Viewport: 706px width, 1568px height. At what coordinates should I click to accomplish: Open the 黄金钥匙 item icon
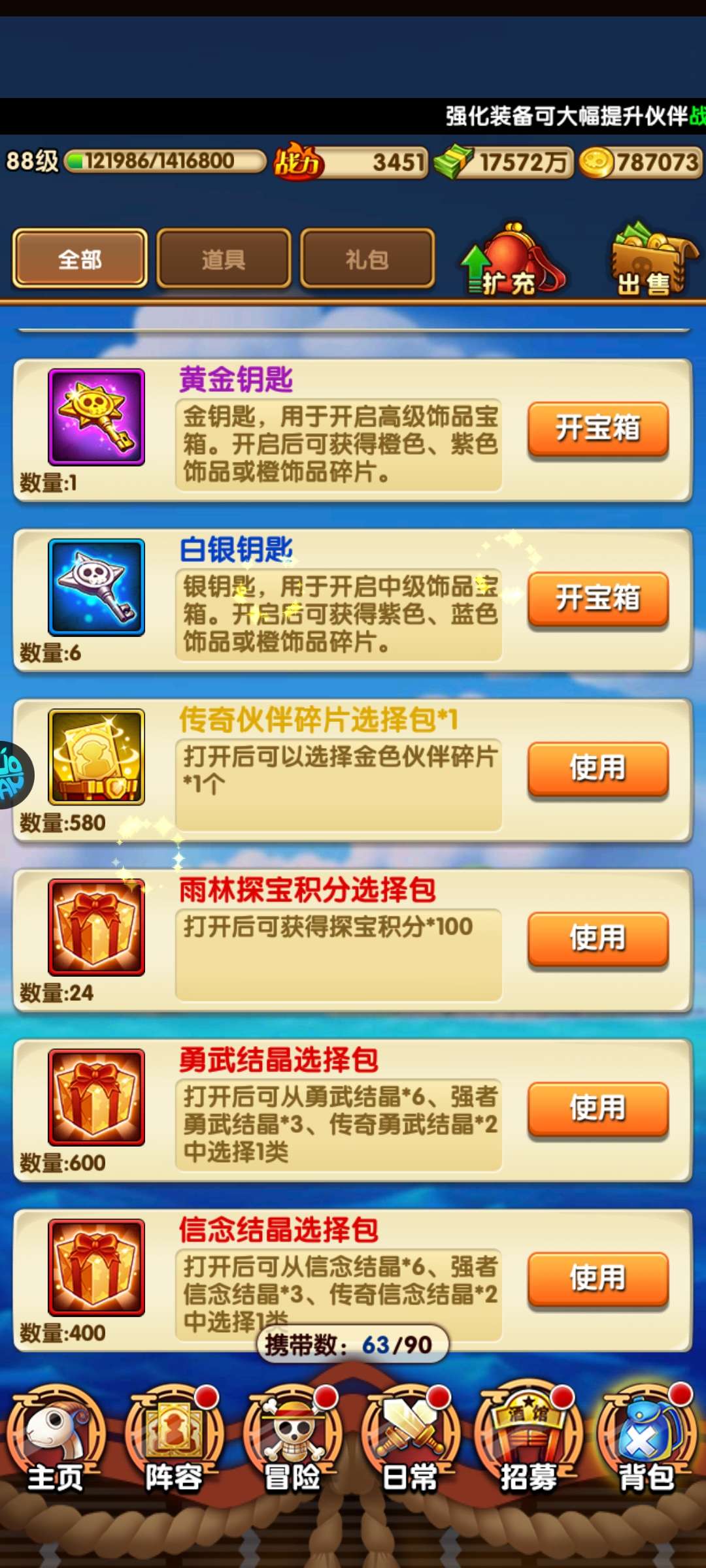96,417
